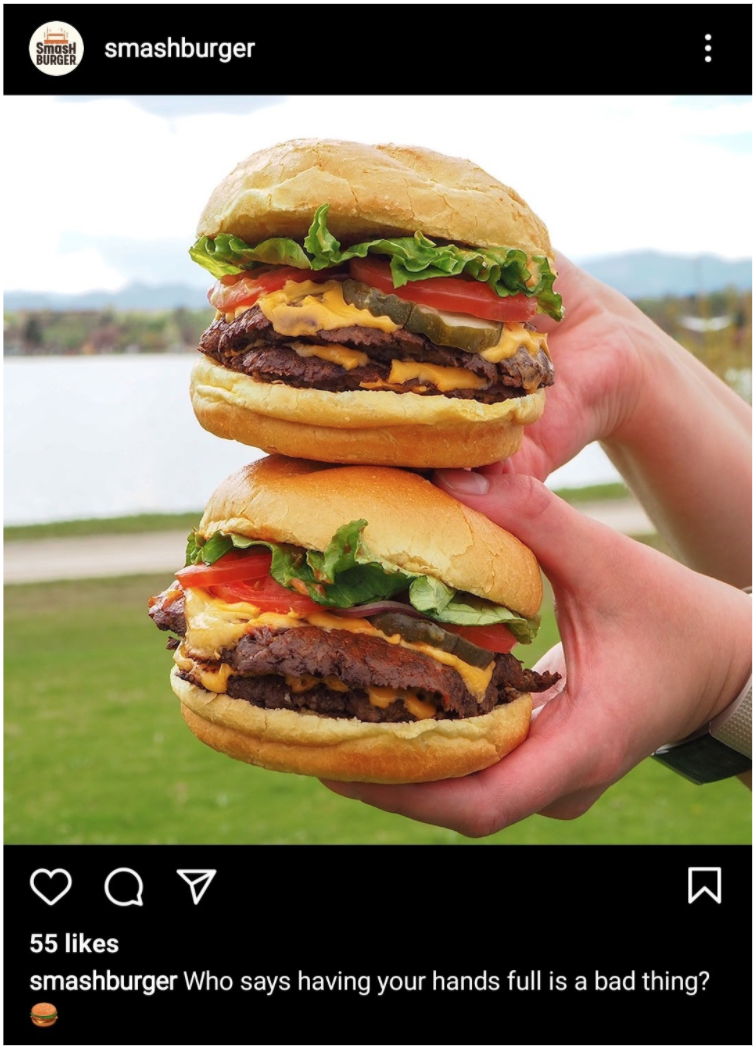
Task: Open smashburger profile from post header
Action: pyautogui.click(x=179, y=48)
